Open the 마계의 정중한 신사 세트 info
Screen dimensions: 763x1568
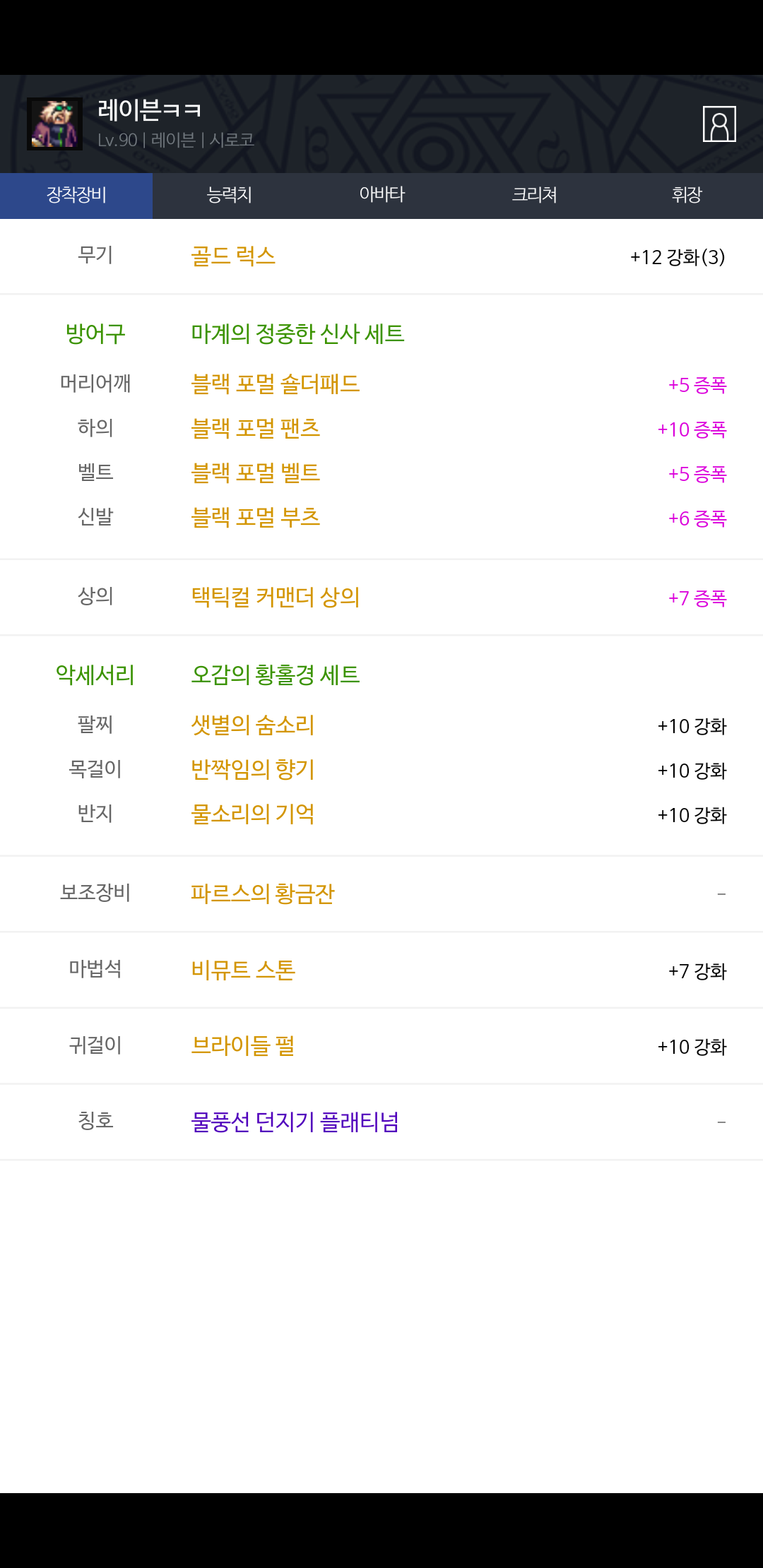pyautogui.click(x=298, y=333)
